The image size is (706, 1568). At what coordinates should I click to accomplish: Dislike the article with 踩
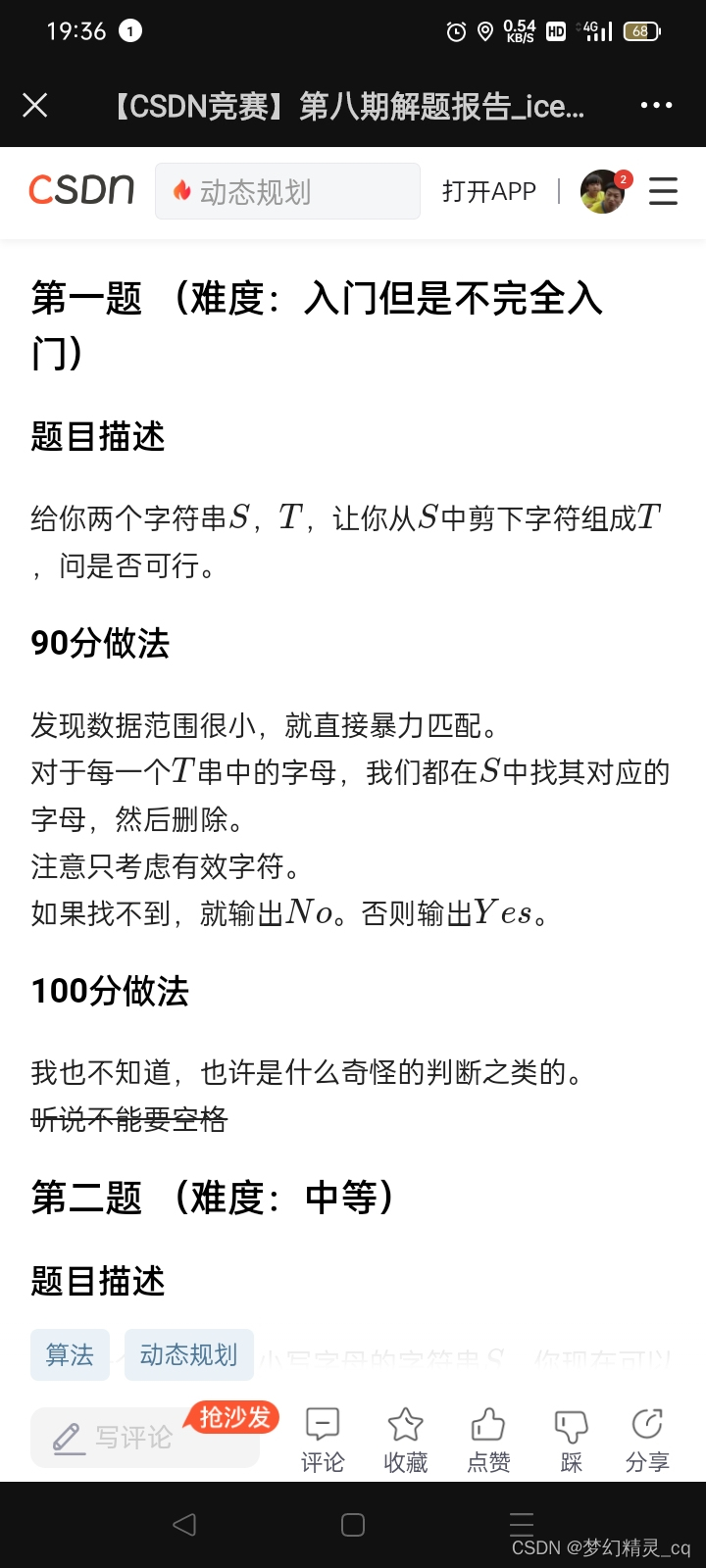pyautogui.click(x=571, y=1440)
